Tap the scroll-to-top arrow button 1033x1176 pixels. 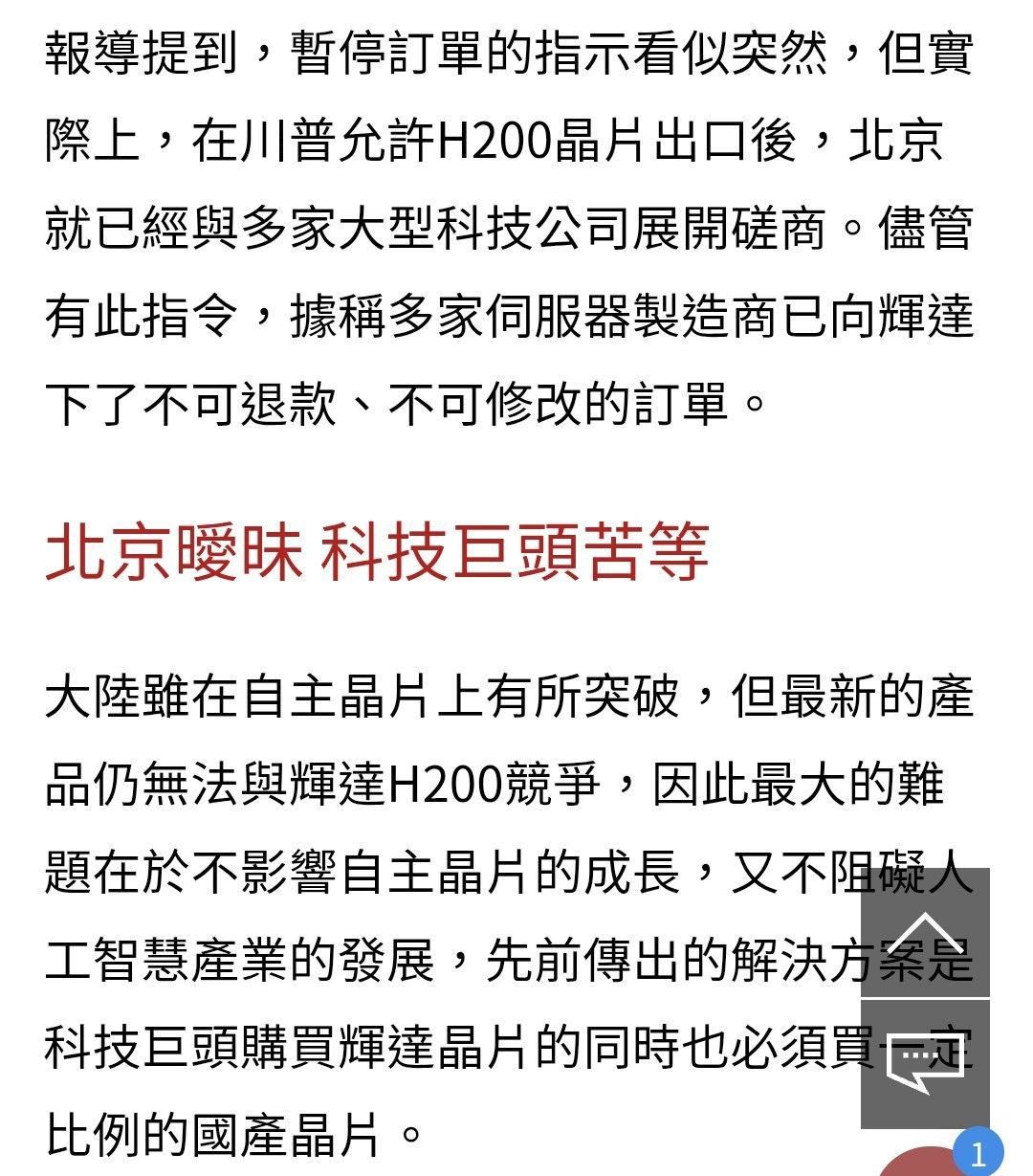(925, 933)
